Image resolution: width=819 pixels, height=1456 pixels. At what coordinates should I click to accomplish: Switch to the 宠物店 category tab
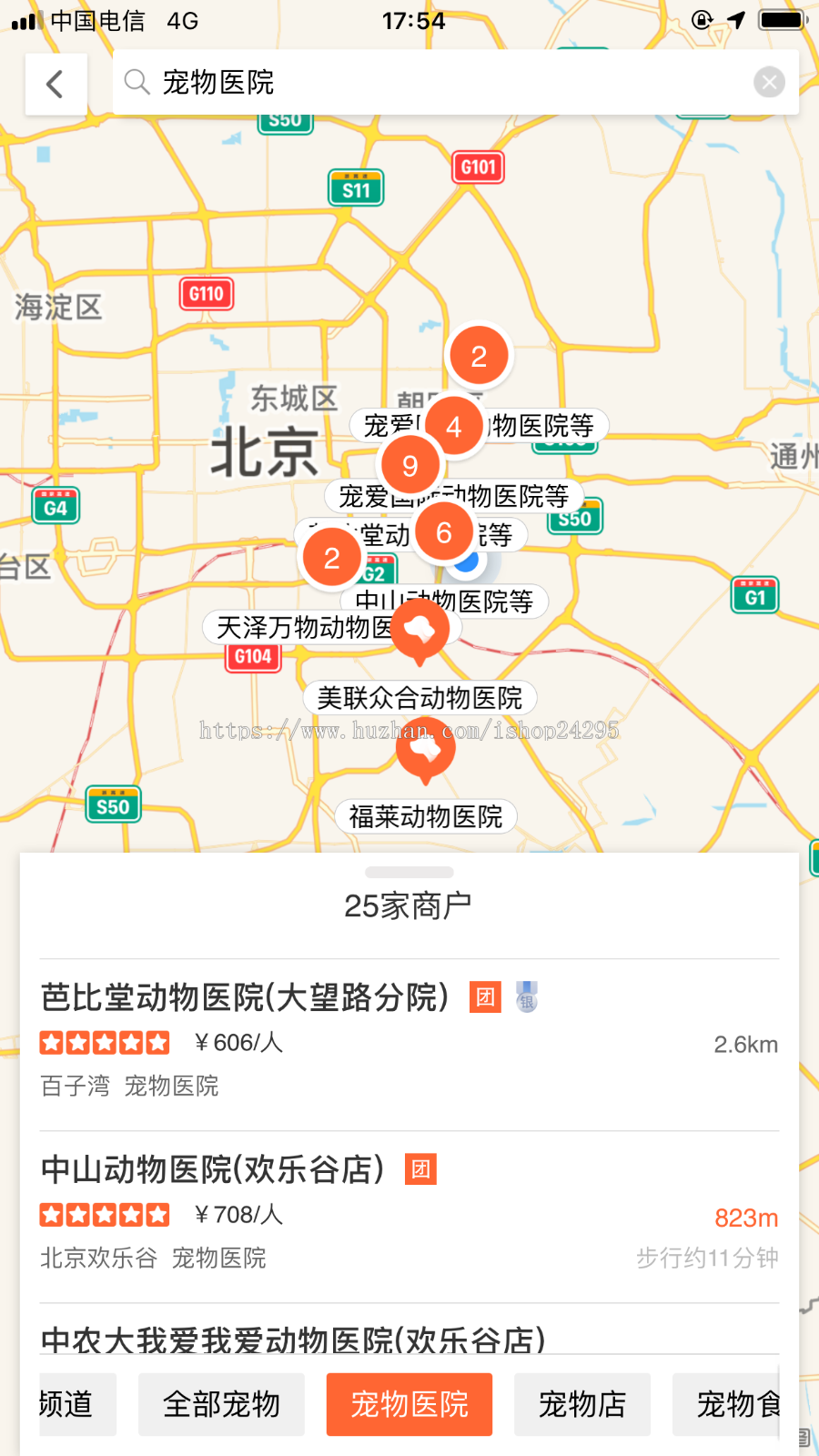(x=581, y=1404)
